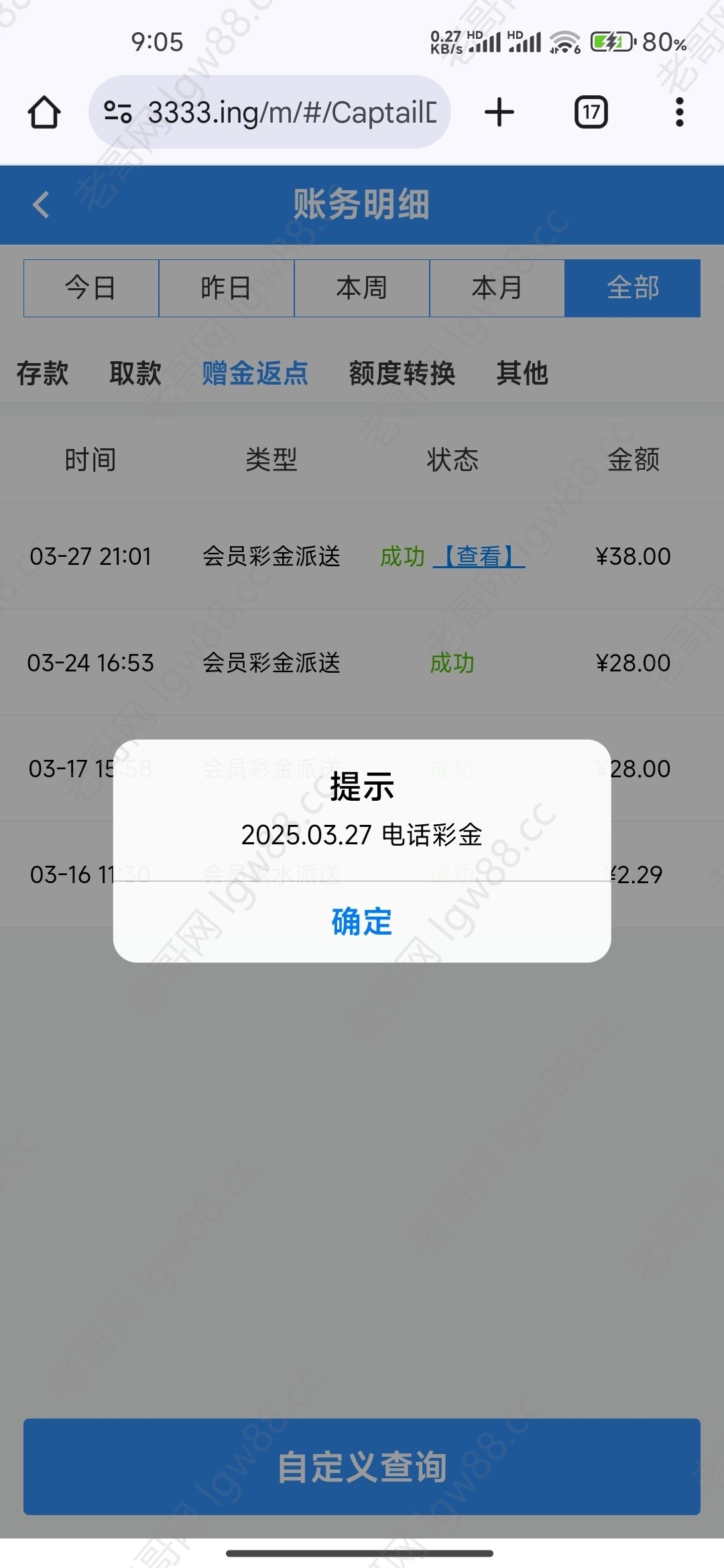Switch to the 存款 tab

tap(42, 373)
